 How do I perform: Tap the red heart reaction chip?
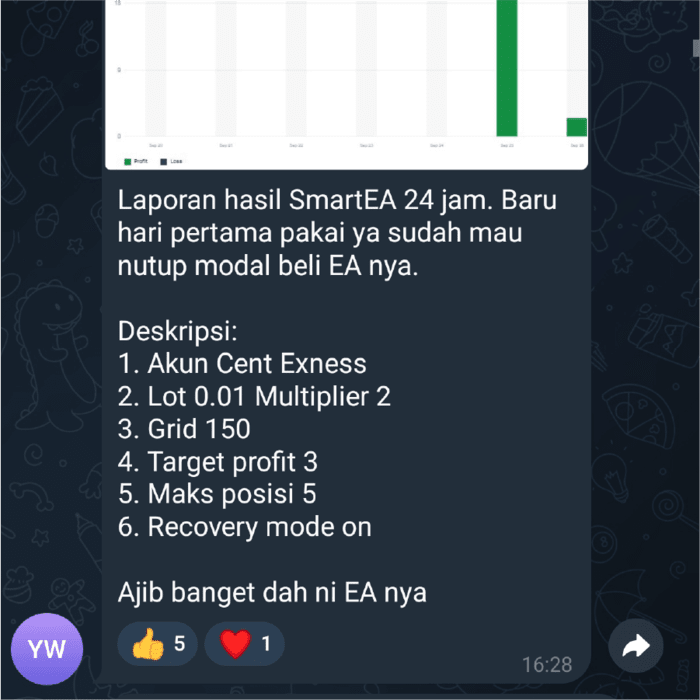click(245, 644)
